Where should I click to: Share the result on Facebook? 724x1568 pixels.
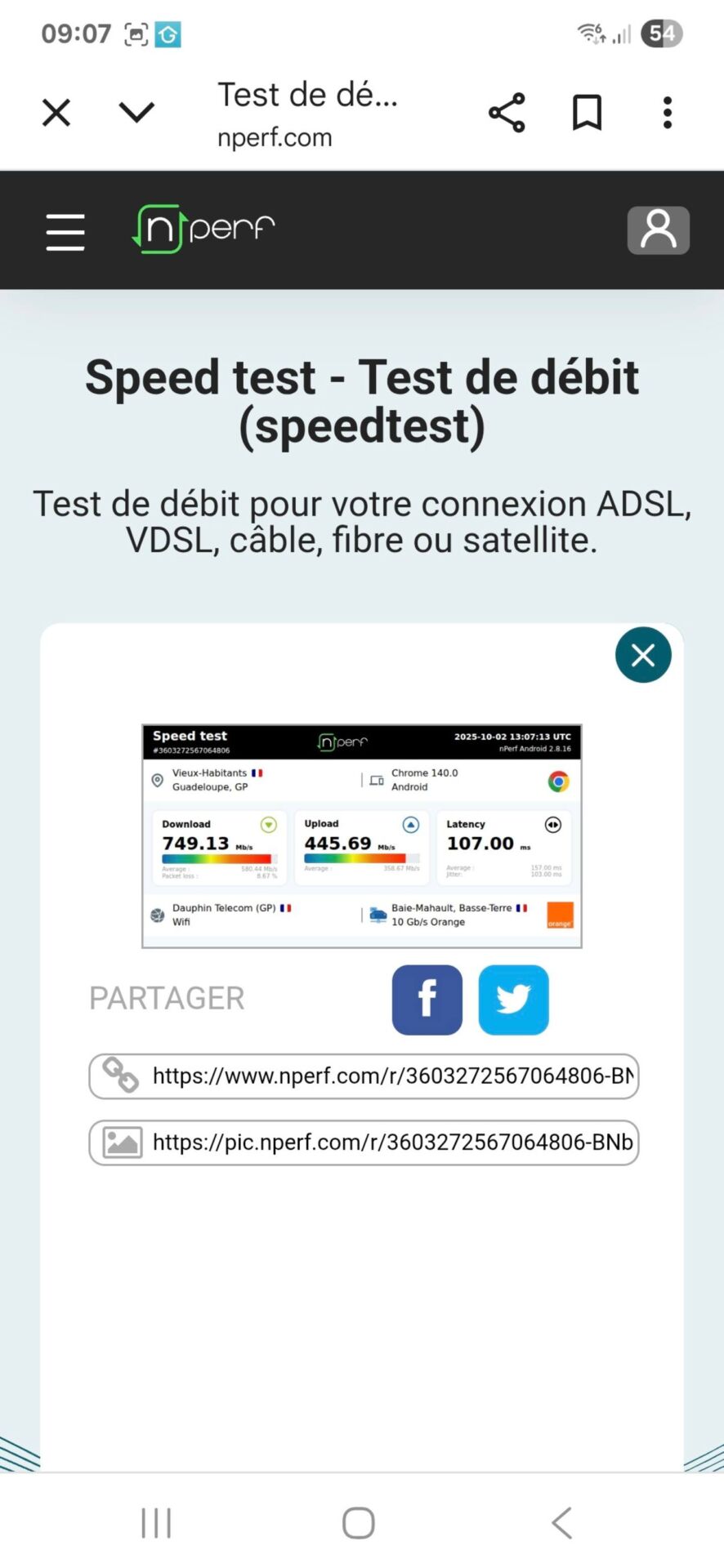pyautogui.click(x=427, y=1000)
